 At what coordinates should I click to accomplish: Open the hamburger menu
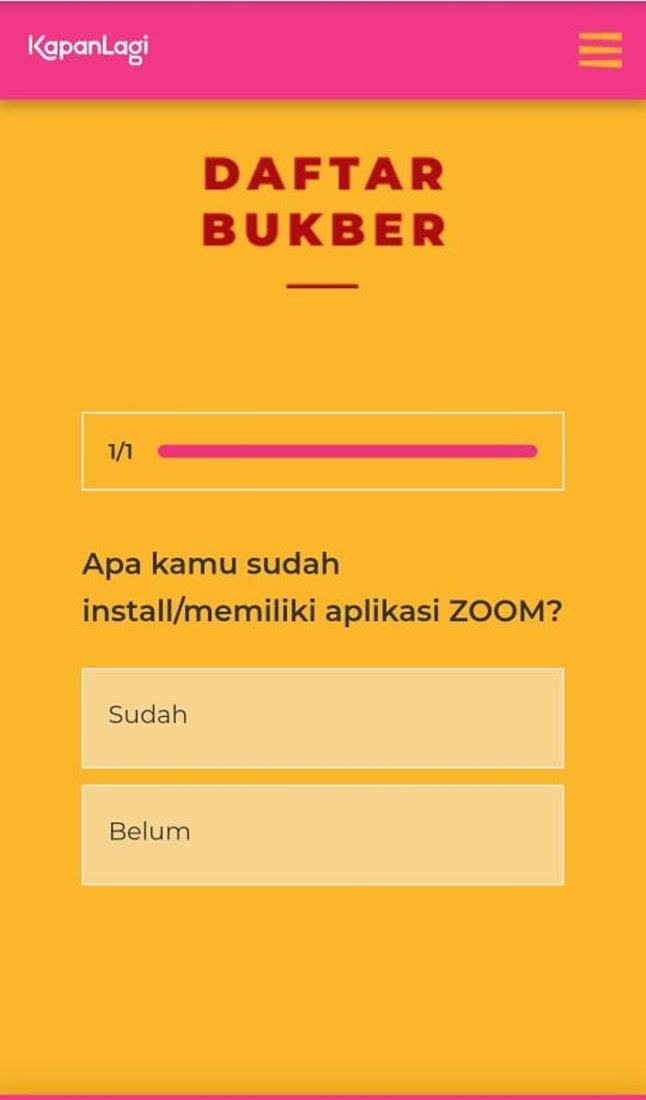[600, 50]
